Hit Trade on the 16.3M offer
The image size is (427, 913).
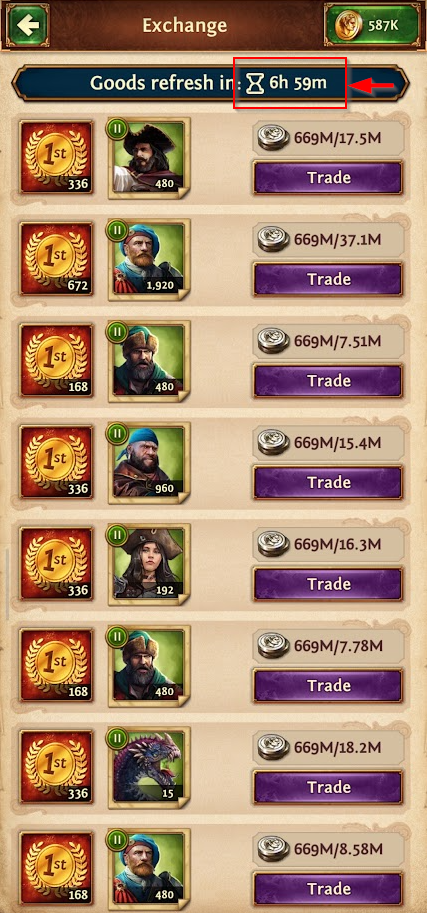[327, 584]
